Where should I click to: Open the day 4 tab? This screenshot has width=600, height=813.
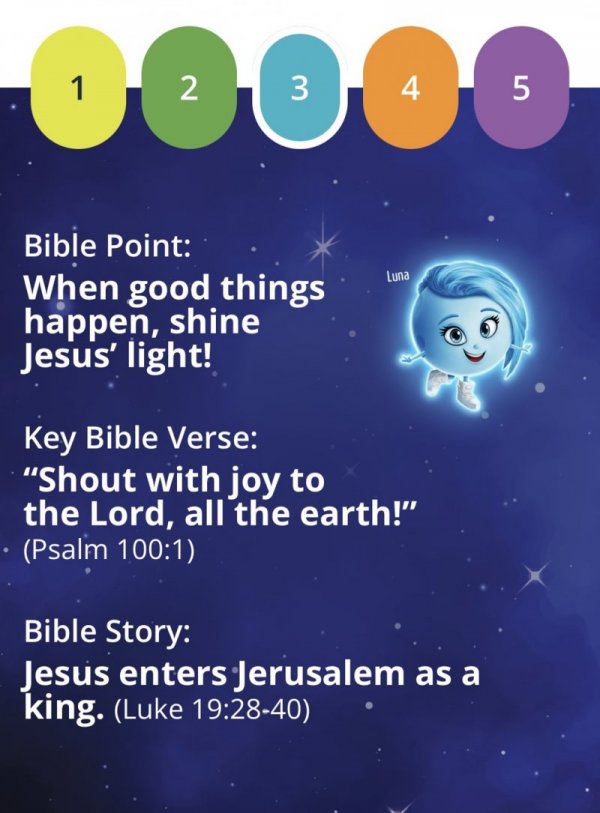[x=410, y=88]
